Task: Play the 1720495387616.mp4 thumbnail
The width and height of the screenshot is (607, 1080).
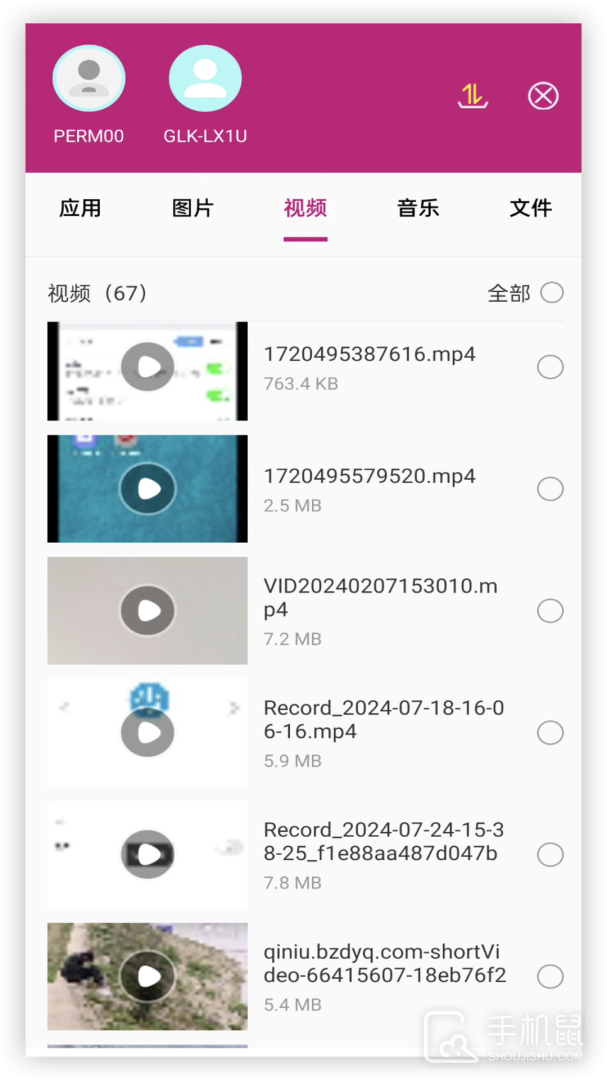Action: [x=148, y=367]
